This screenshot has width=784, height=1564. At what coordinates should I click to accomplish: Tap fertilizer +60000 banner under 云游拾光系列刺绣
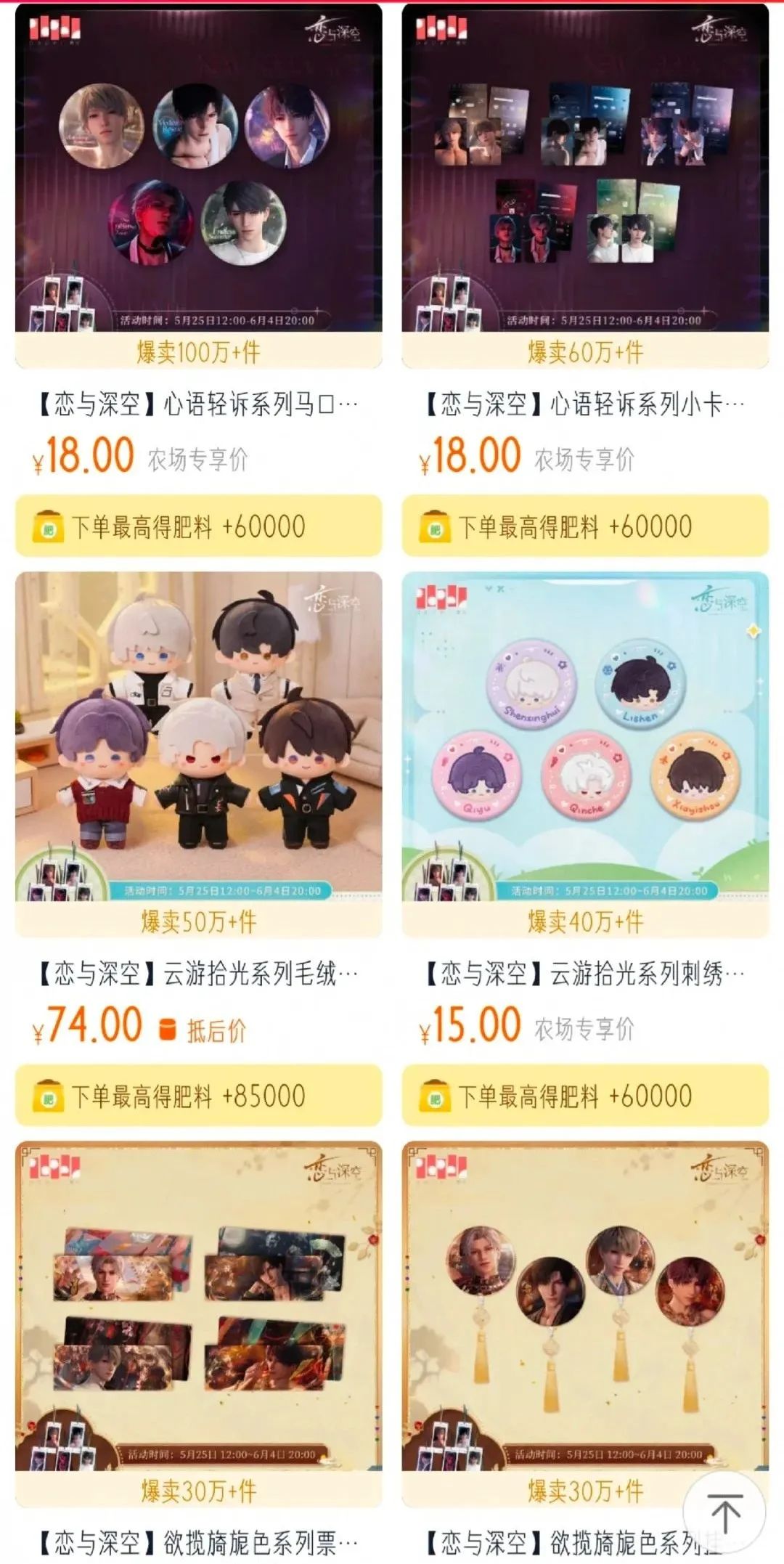pyautogui.click(x=585, y=1096)
